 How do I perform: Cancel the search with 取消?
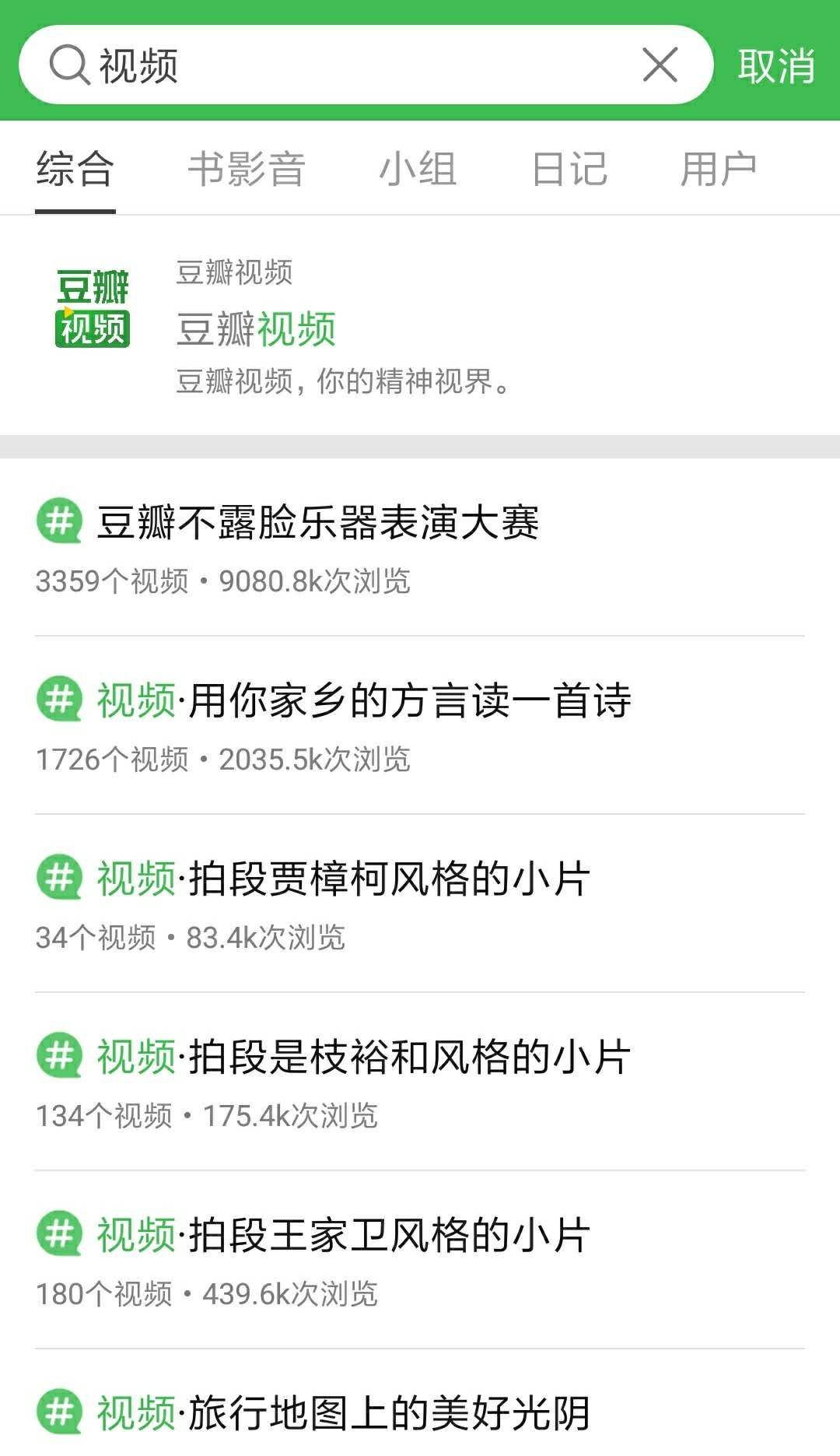coord(775,66)
